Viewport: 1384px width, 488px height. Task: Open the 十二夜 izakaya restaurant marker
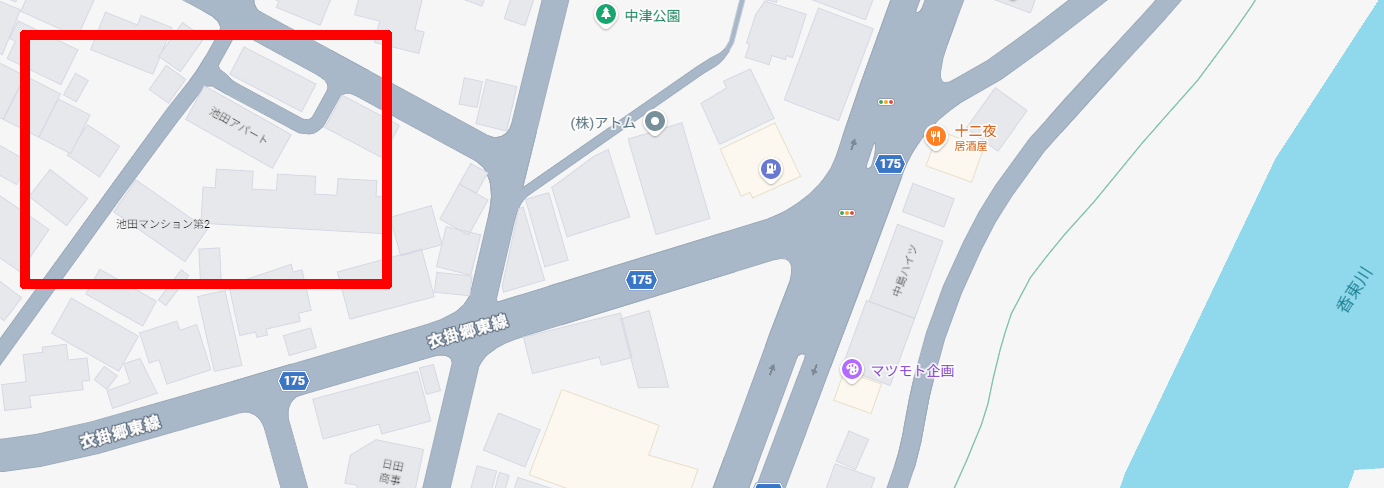point(935,136)
